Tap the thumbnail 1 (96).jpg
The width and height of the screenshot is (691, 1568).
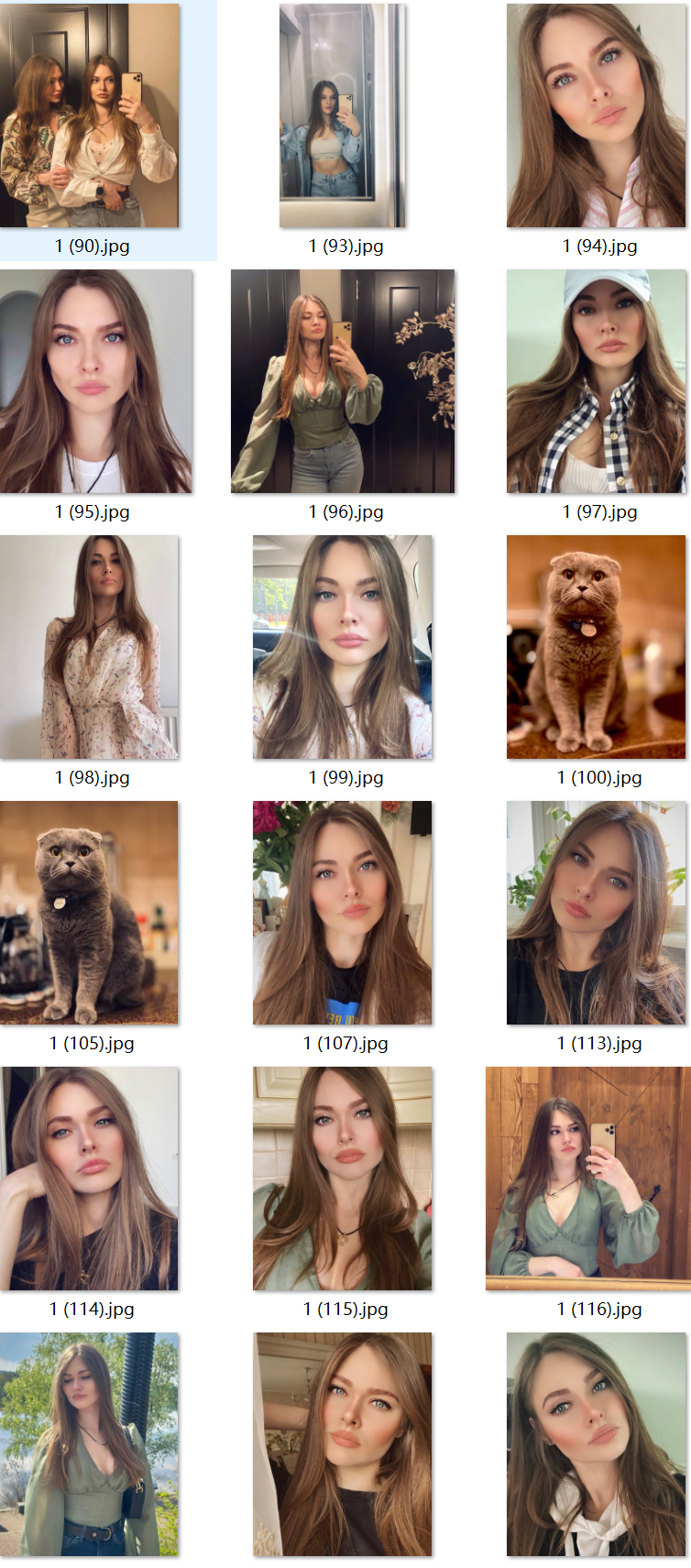[x=342, y=381]
